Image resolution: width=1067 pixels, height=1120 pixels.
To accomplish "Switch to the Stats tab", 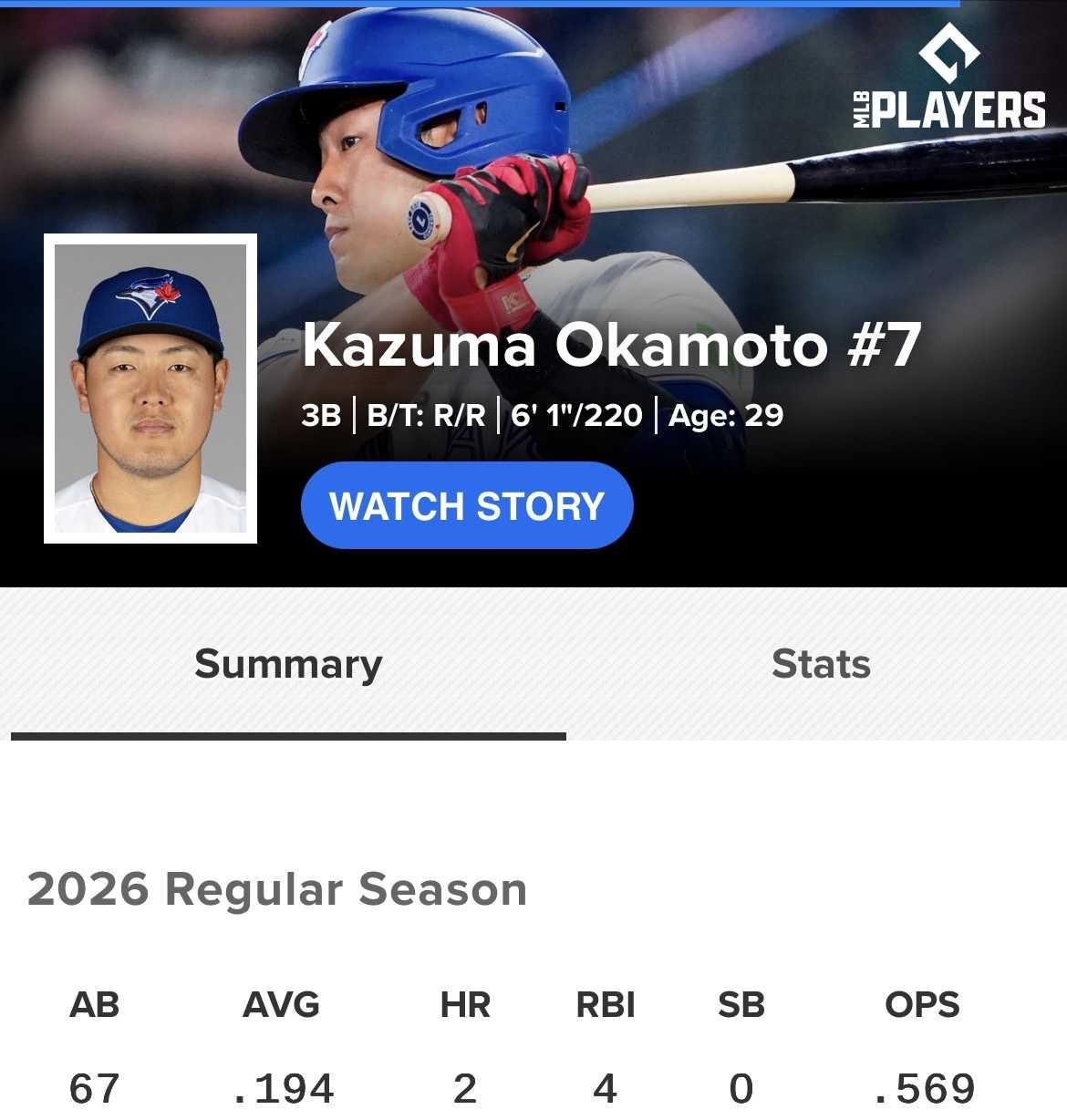I will (821, 664).
